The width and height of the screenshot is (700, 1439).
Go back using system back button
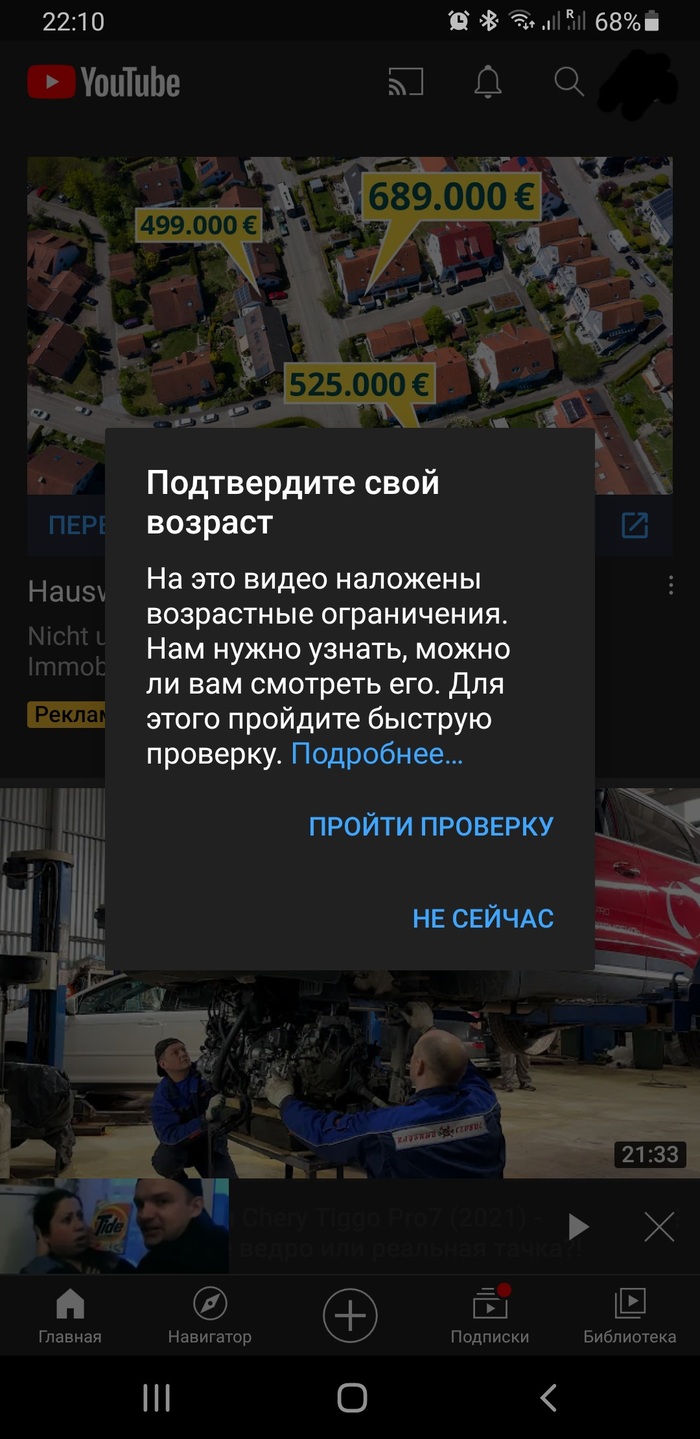(548, 1398)
